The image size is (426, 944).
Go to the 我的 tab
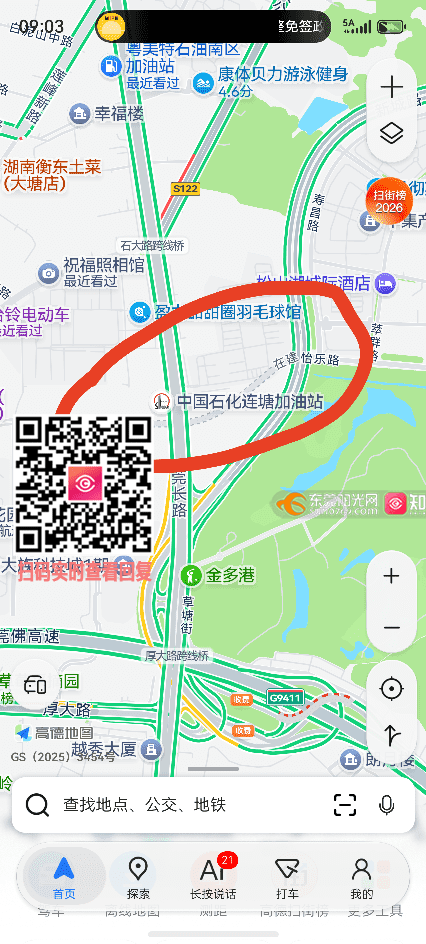point(362,878)
